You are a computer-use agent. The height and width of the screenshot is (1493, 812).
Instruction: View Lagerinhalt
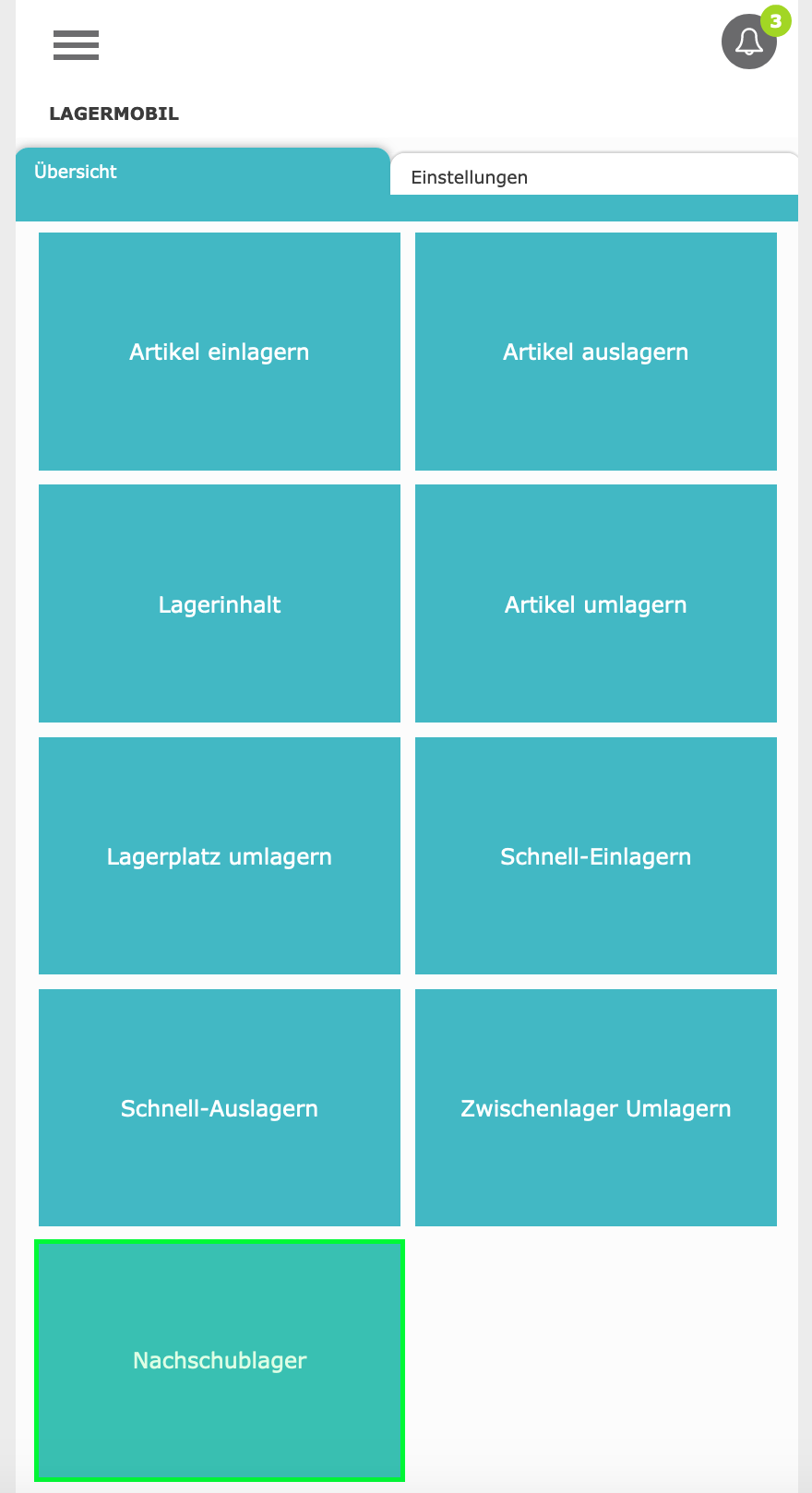click(x=220, y=603)
